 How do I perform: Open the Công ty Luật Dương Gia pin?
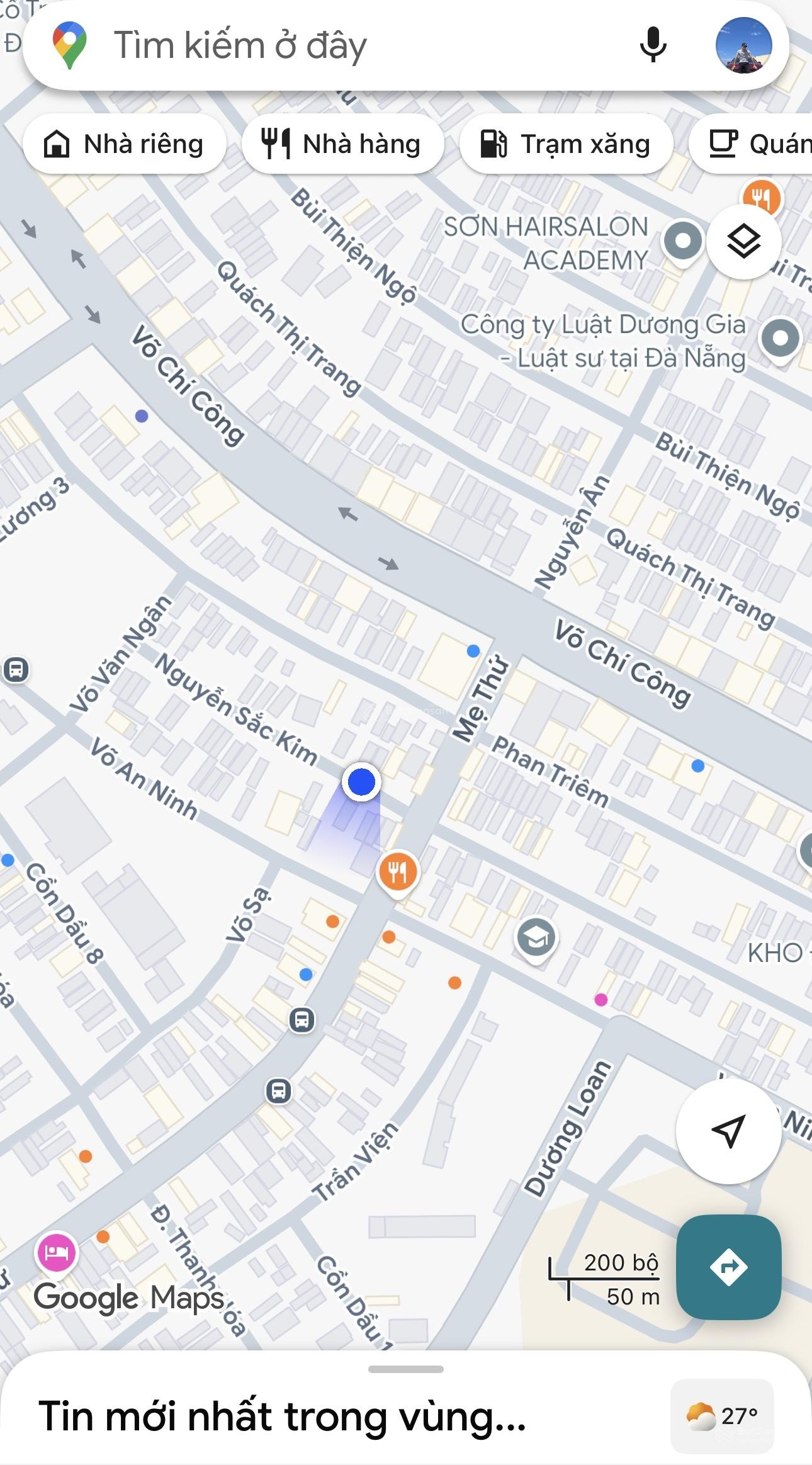780,338
